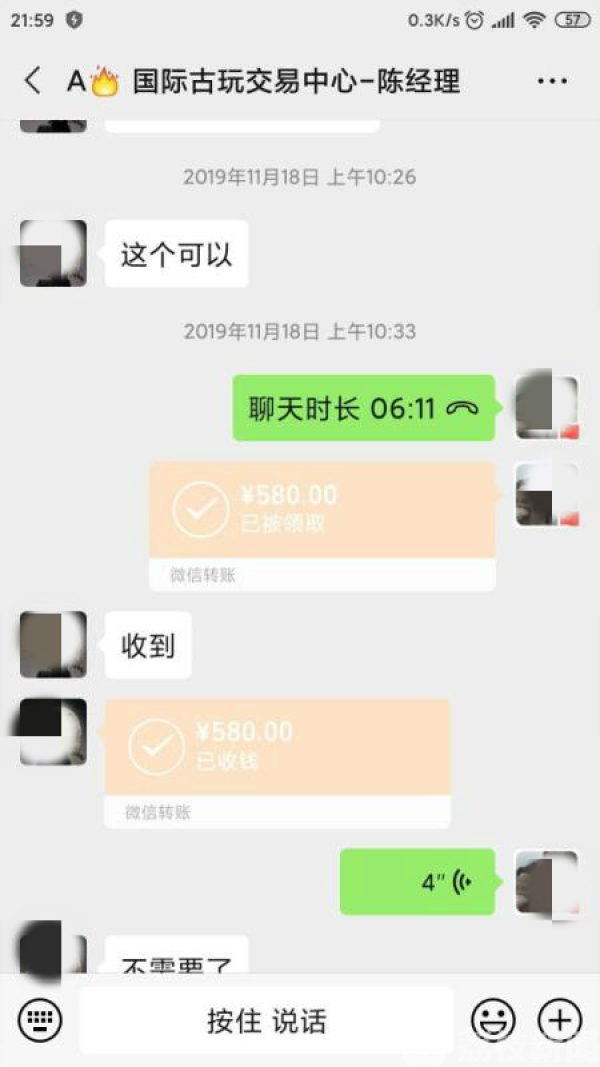Screen dimensions: 600x1067
Task: Open my avatar beside the voice message
Action: point(546,882)
